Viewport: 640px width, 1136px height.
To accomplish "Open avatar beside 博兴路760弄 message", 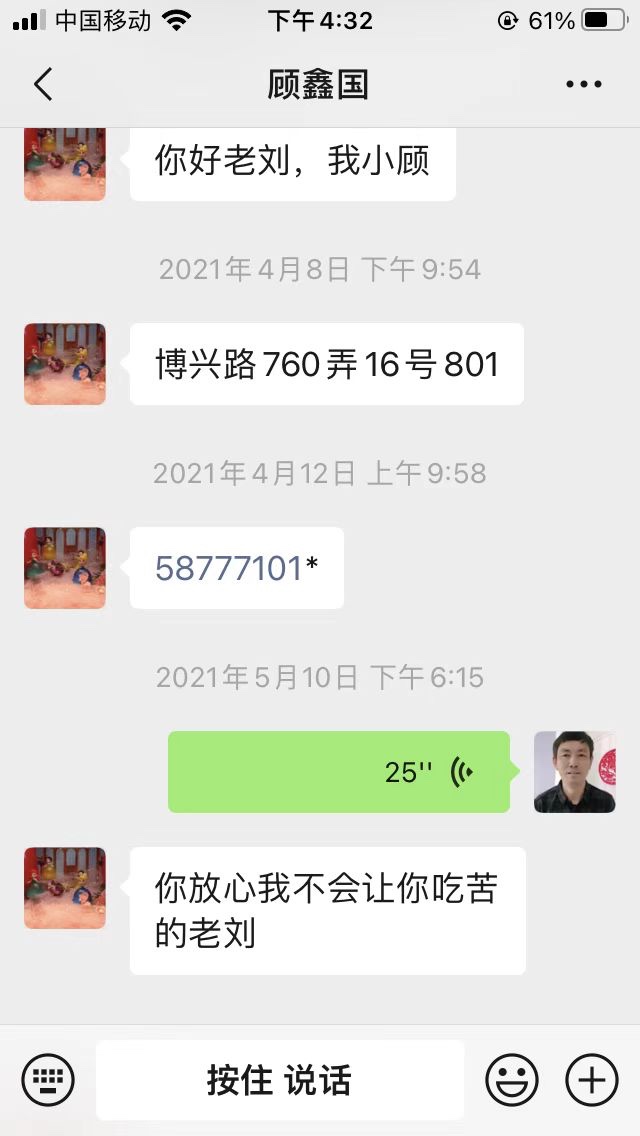I will pos(65,364).
